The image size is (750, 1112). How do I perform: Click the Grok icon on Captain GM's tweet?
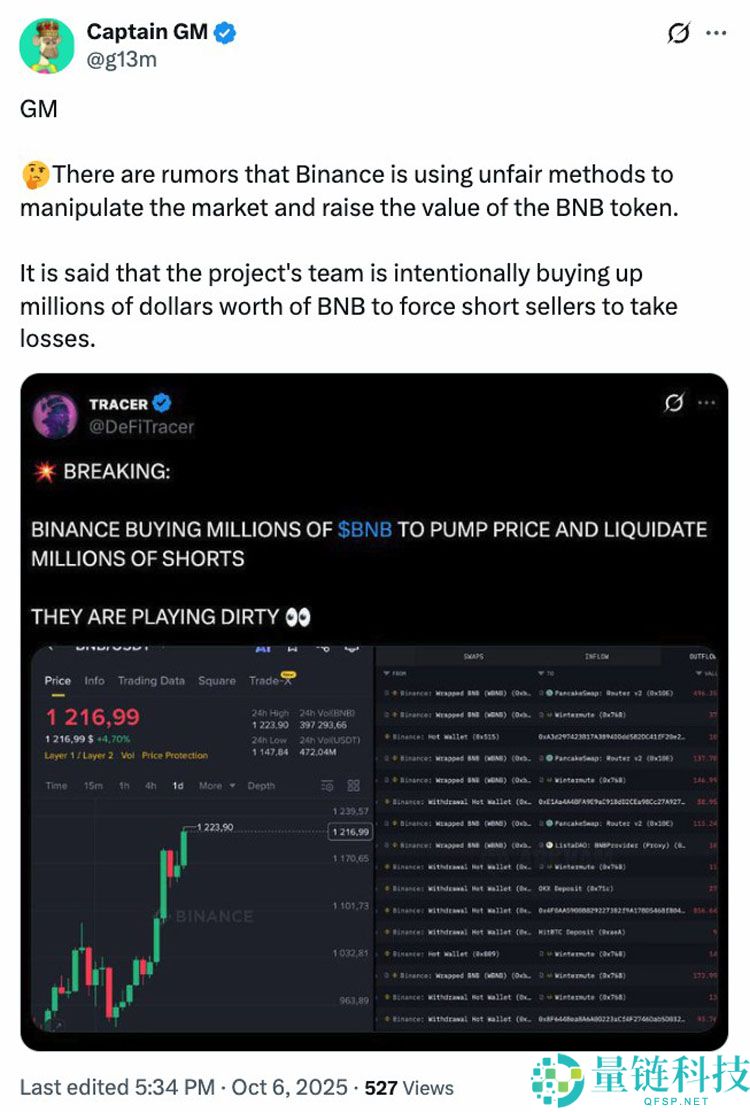click(679, 33)
